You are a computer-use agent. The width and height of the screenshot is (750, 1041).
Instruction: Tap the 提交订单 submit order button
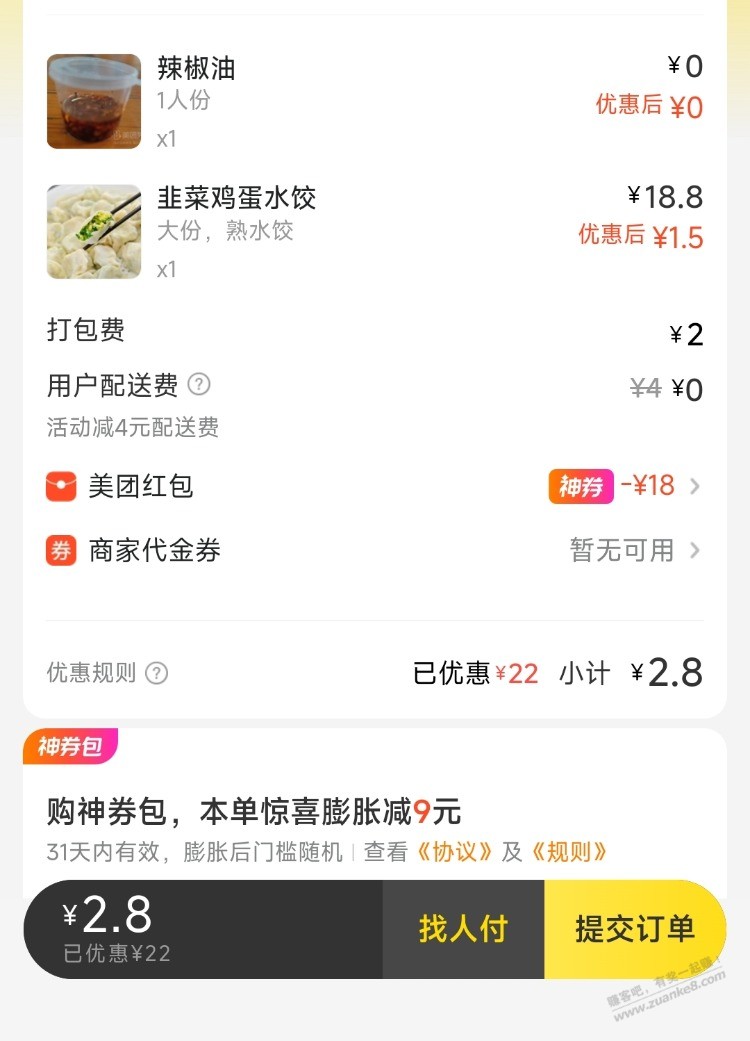634,928
